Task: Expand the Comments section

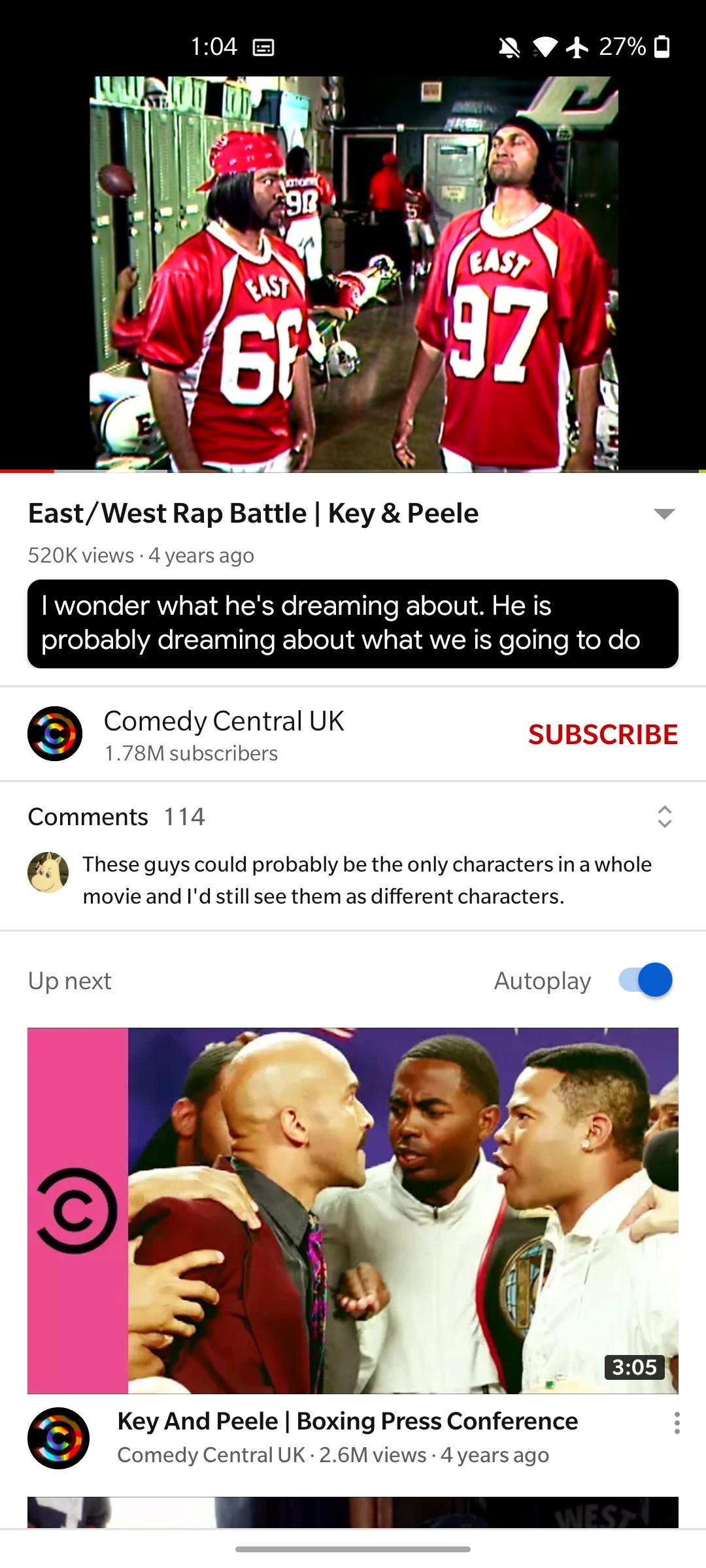Action: point(664,817)
